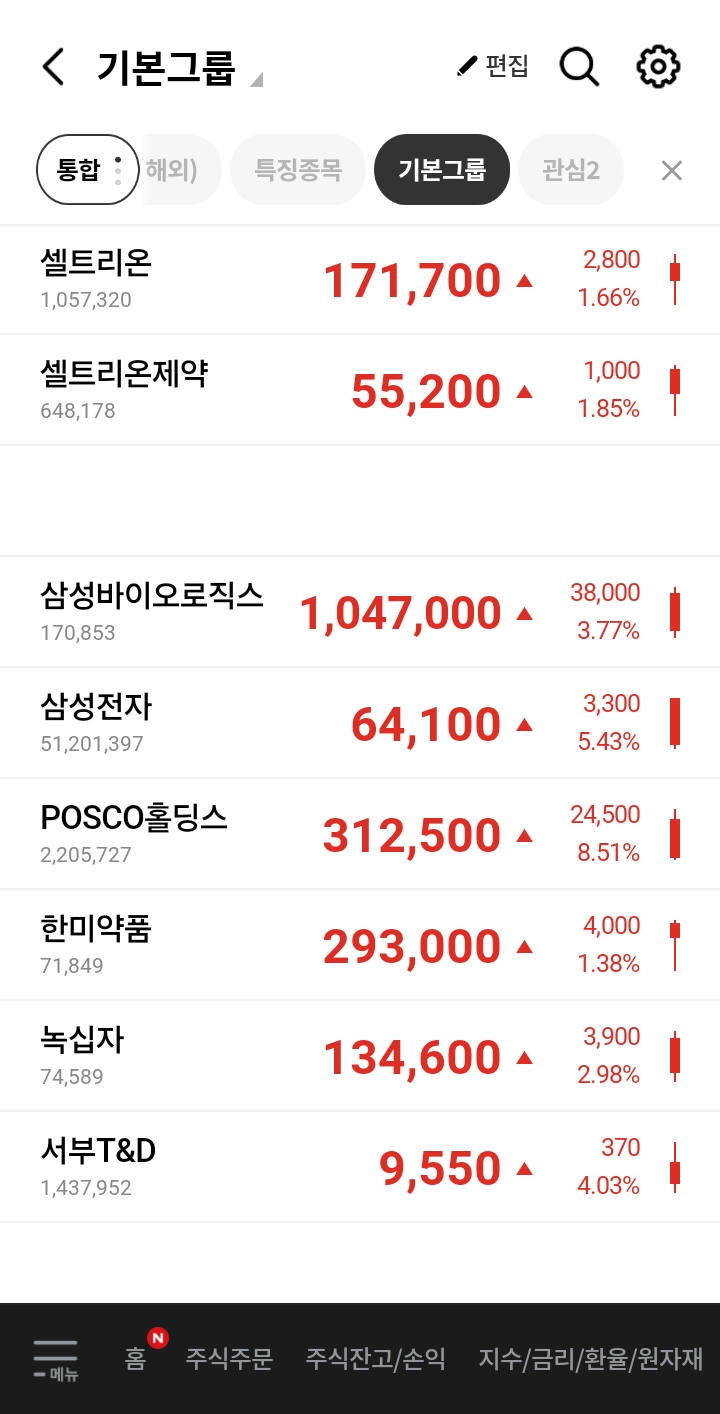Select POSCO홀딩스 from the watchlist

(x=360, y=834)
